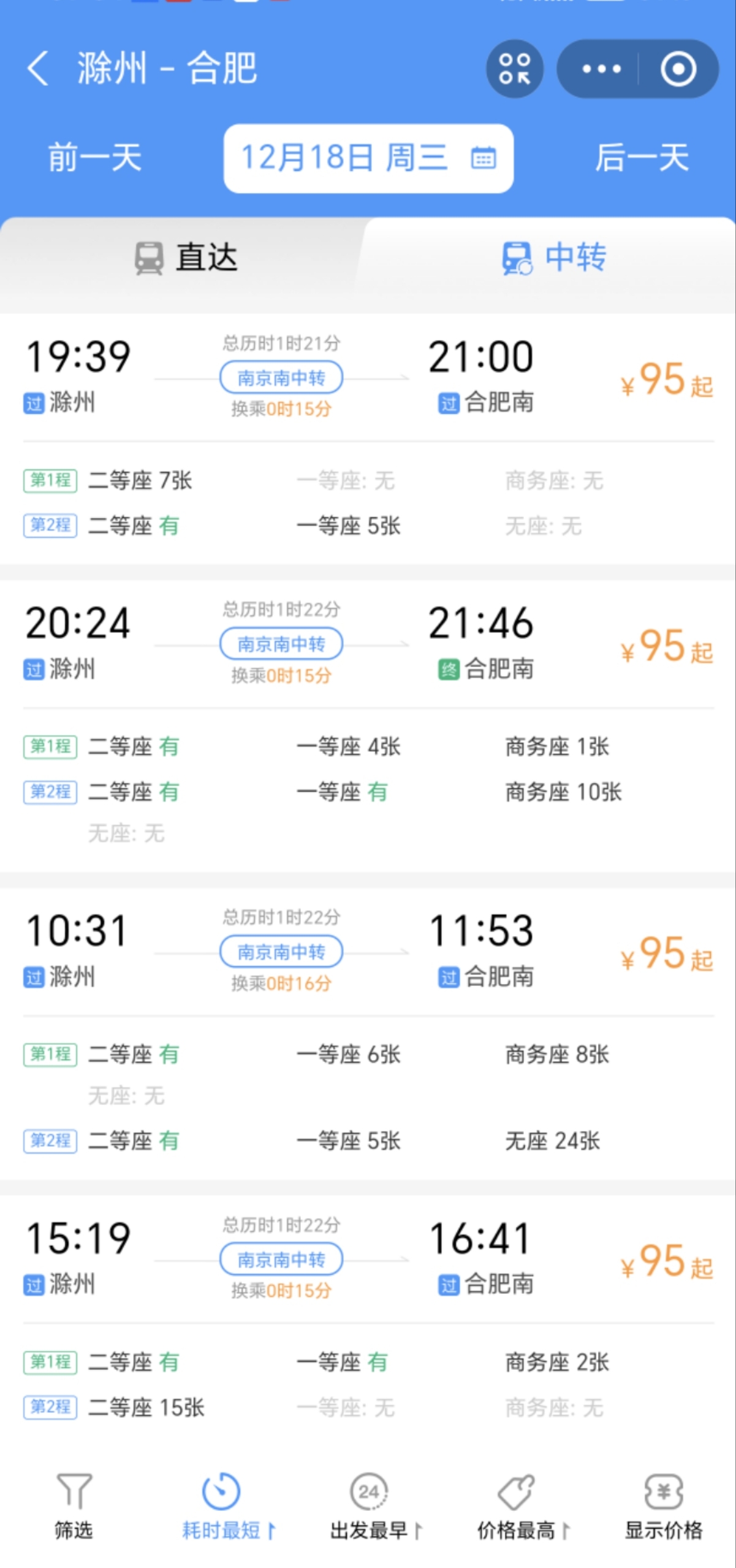Go to 前一天 (previous day)
This screenshot has width=736, height=1568.
(x=95, y=158)
